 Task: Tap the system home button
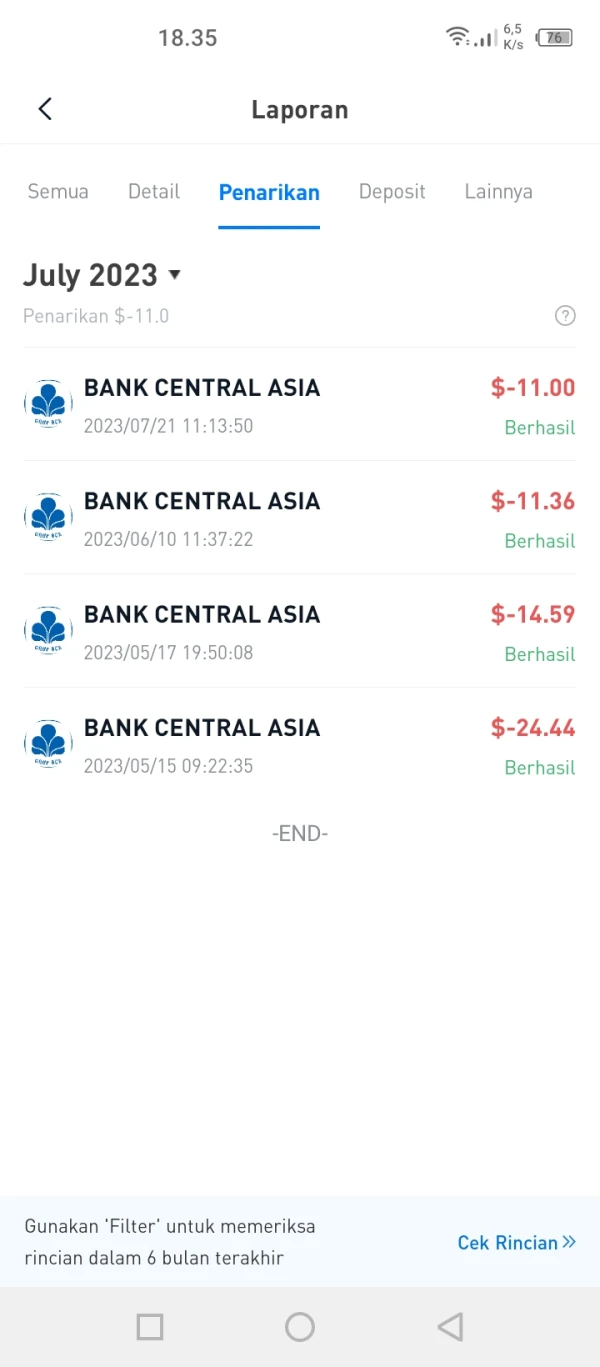(300, 1327)
